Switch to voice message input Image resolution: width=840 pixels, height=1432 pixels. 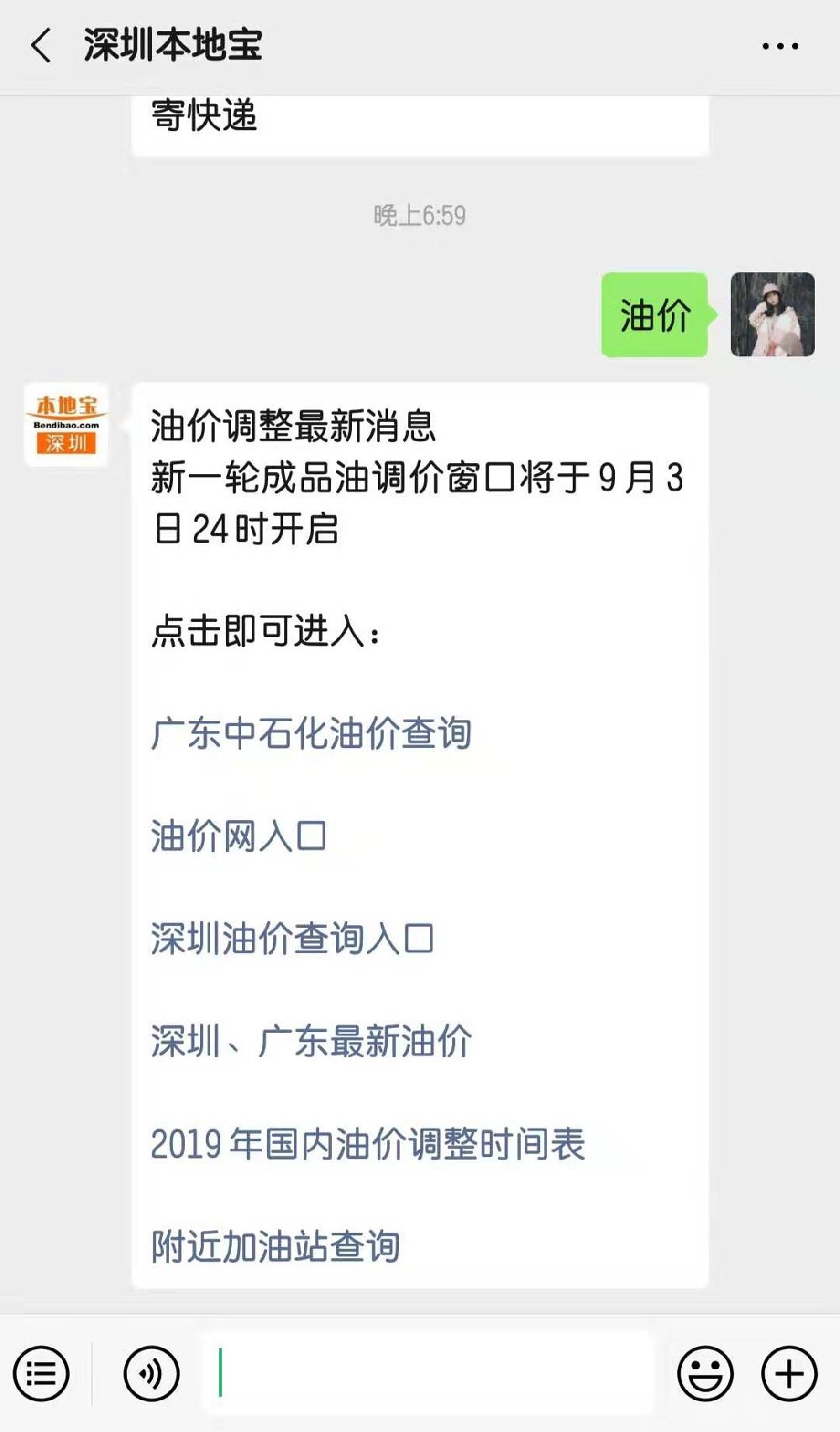click(151, 1374)
